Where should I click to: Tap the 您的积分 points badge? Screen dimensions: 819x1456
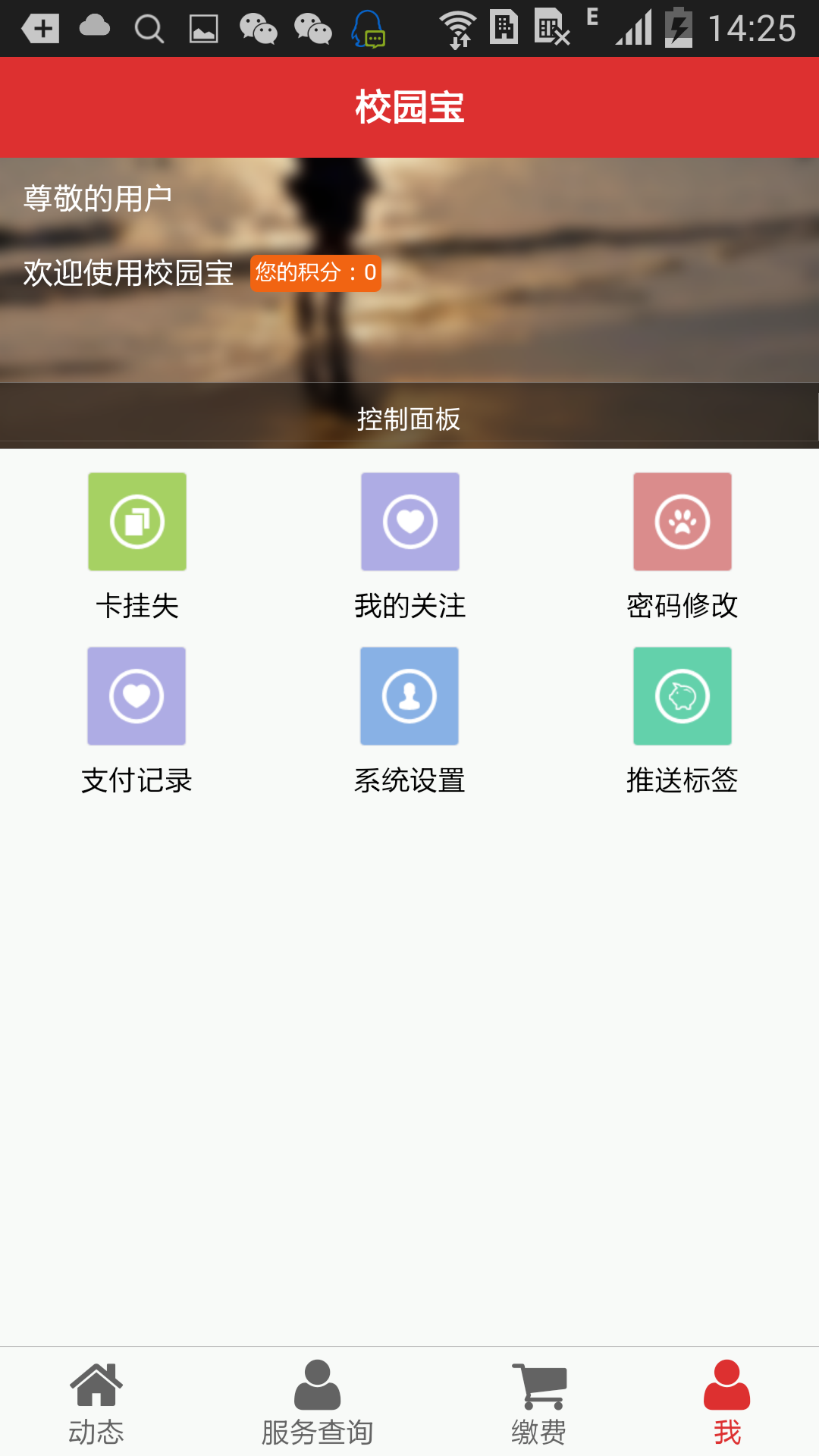(315, 272)
